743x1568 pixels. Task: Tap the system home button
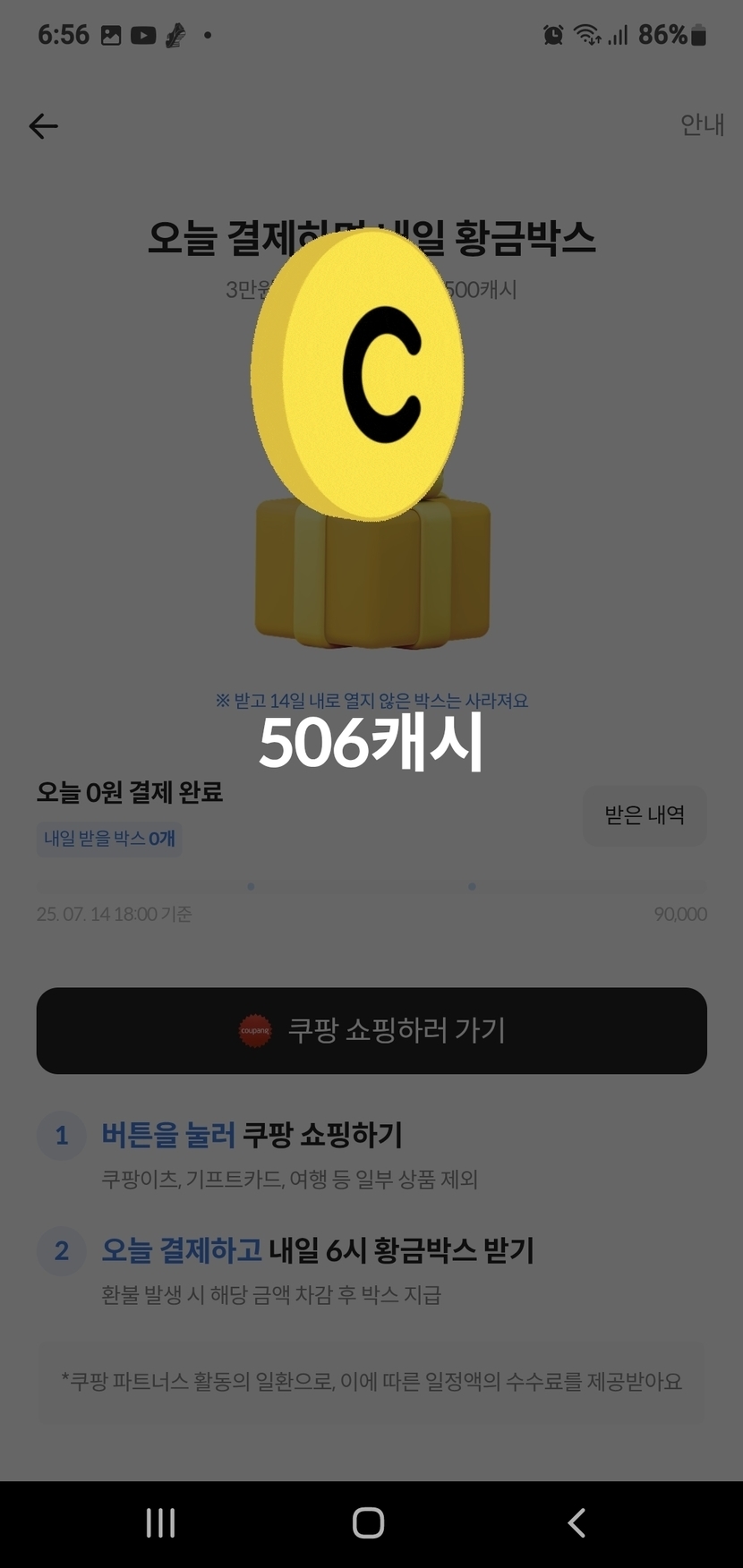tap(368, 1522)
